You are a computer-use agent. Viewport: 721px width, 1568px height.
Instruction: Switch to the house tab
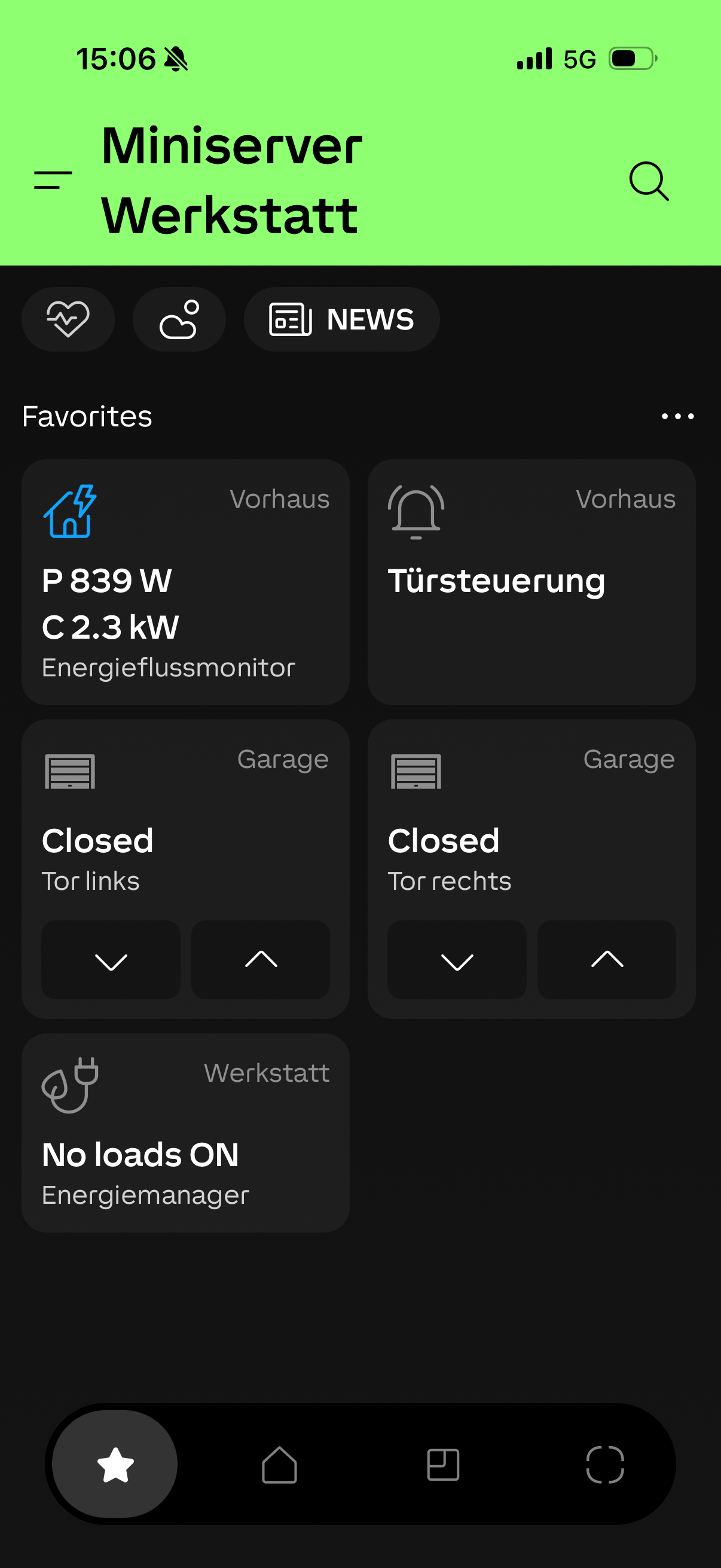[x=279, y=1465]
